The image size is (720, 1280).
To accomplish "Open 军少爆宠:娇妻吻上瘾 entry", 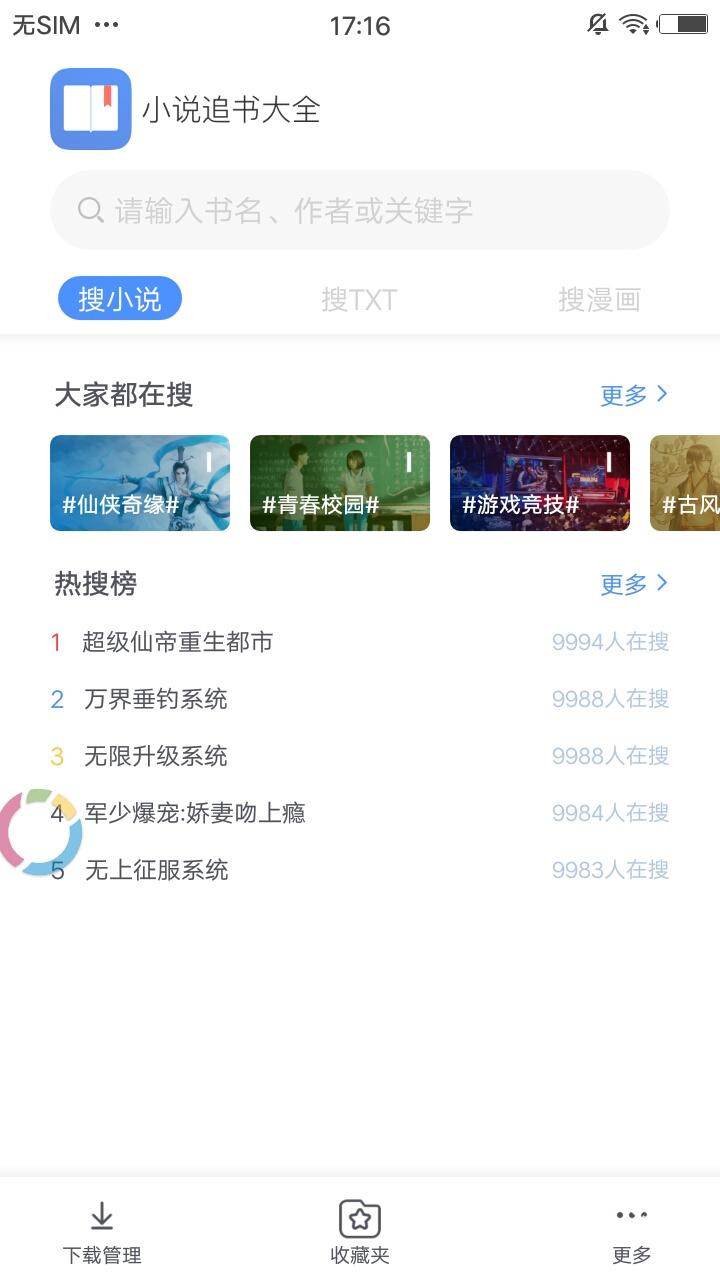I will (196, 813).
